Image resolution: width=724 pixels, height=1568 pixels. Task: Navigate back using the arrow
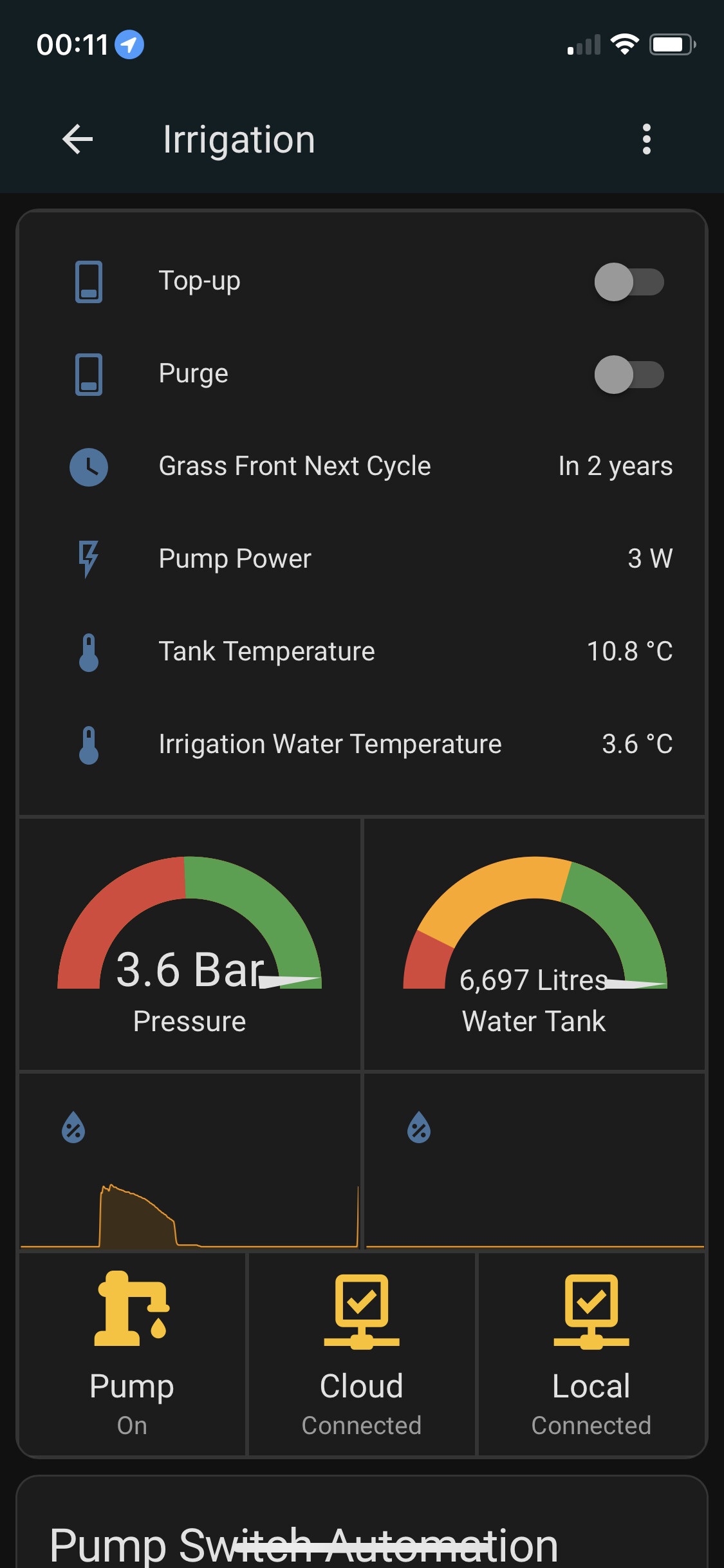point(77,139)
